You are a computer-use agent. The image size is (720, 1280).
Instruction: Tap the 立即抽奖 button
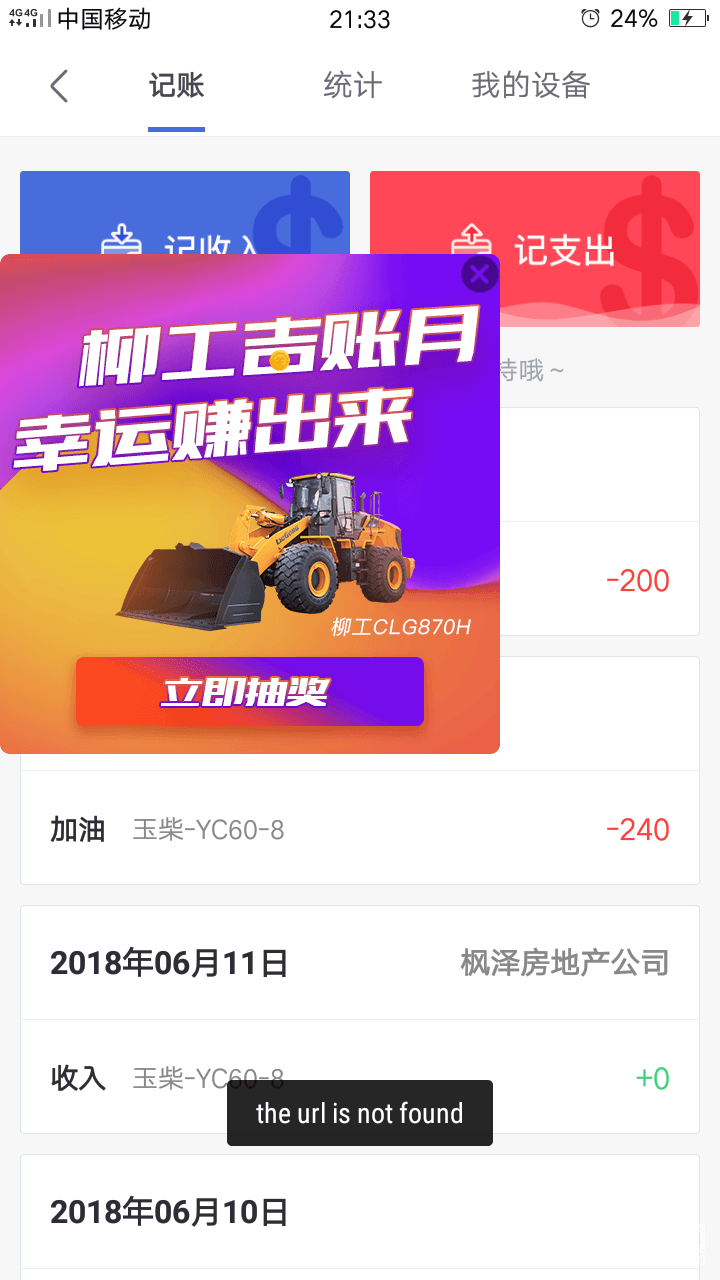point(250,691)
